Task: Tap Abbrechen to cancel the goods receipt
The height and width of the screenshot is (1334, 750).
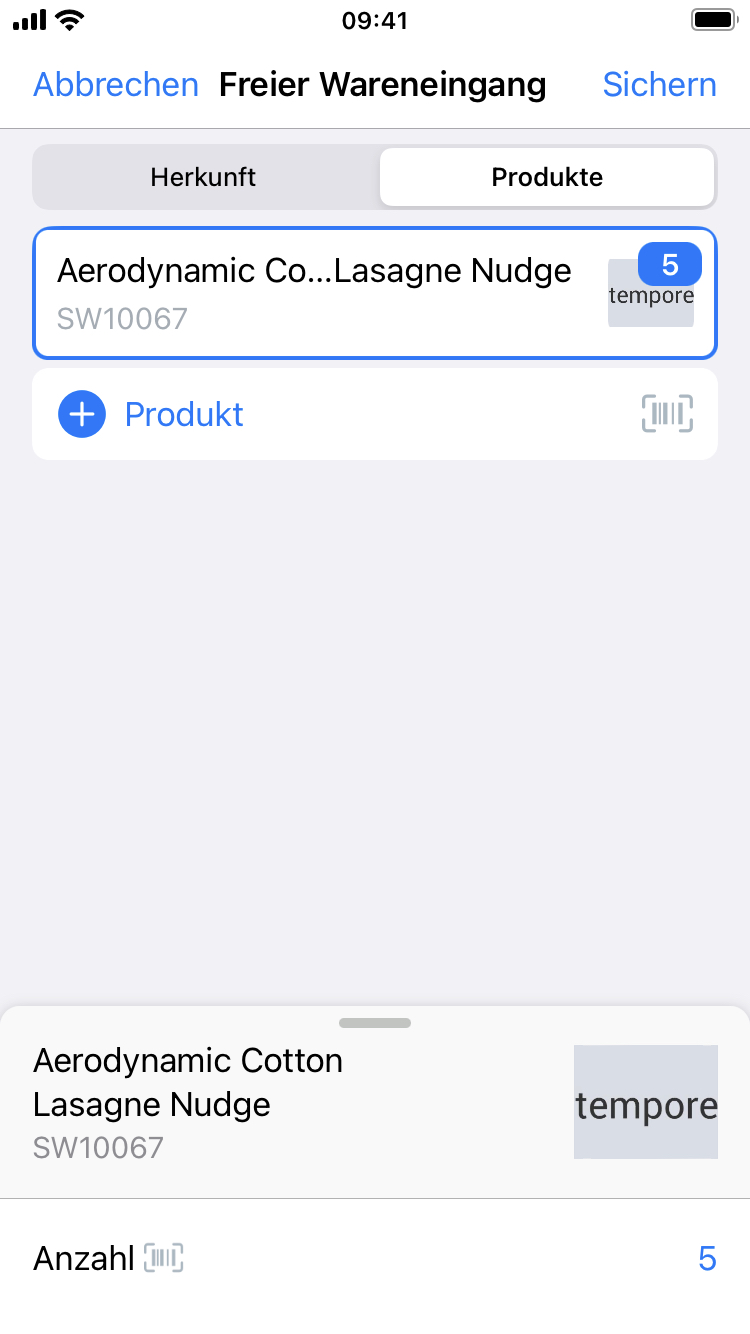Action: coord(116,85)
